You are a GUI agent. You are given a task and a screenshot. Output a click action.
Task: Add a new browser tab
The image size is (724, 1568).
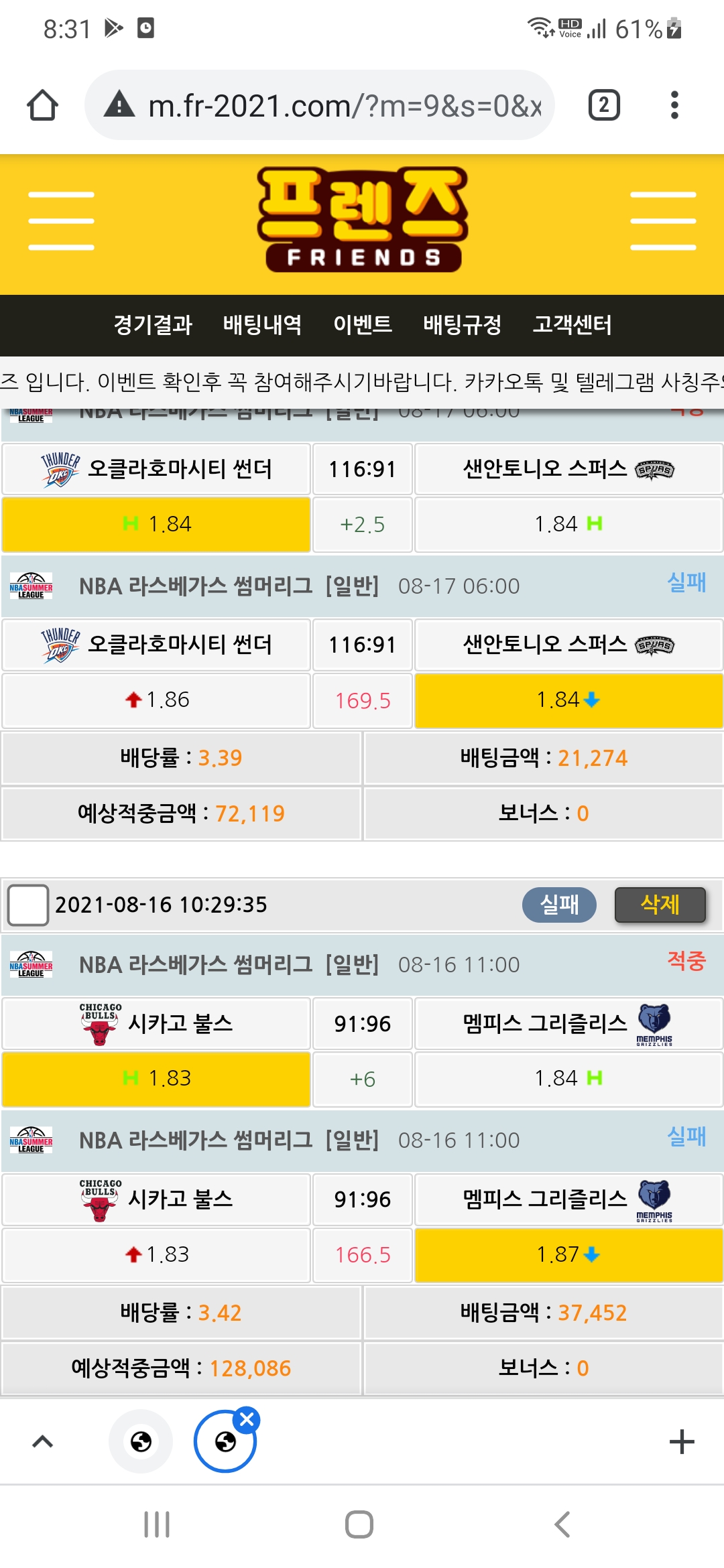[x=681, y=1441]
